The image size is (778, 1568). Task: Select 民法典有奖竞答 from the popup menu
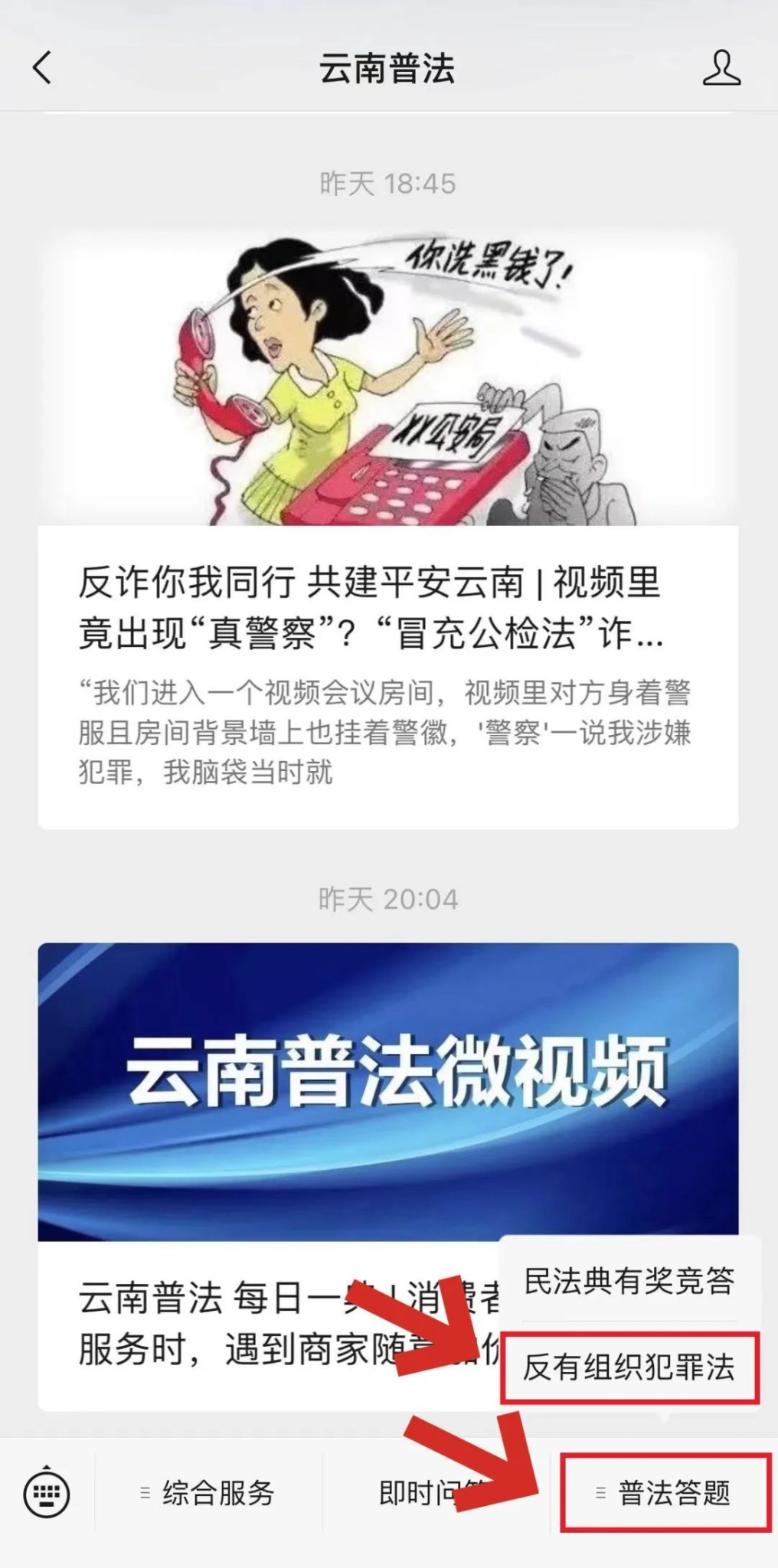coord(629,1281)
